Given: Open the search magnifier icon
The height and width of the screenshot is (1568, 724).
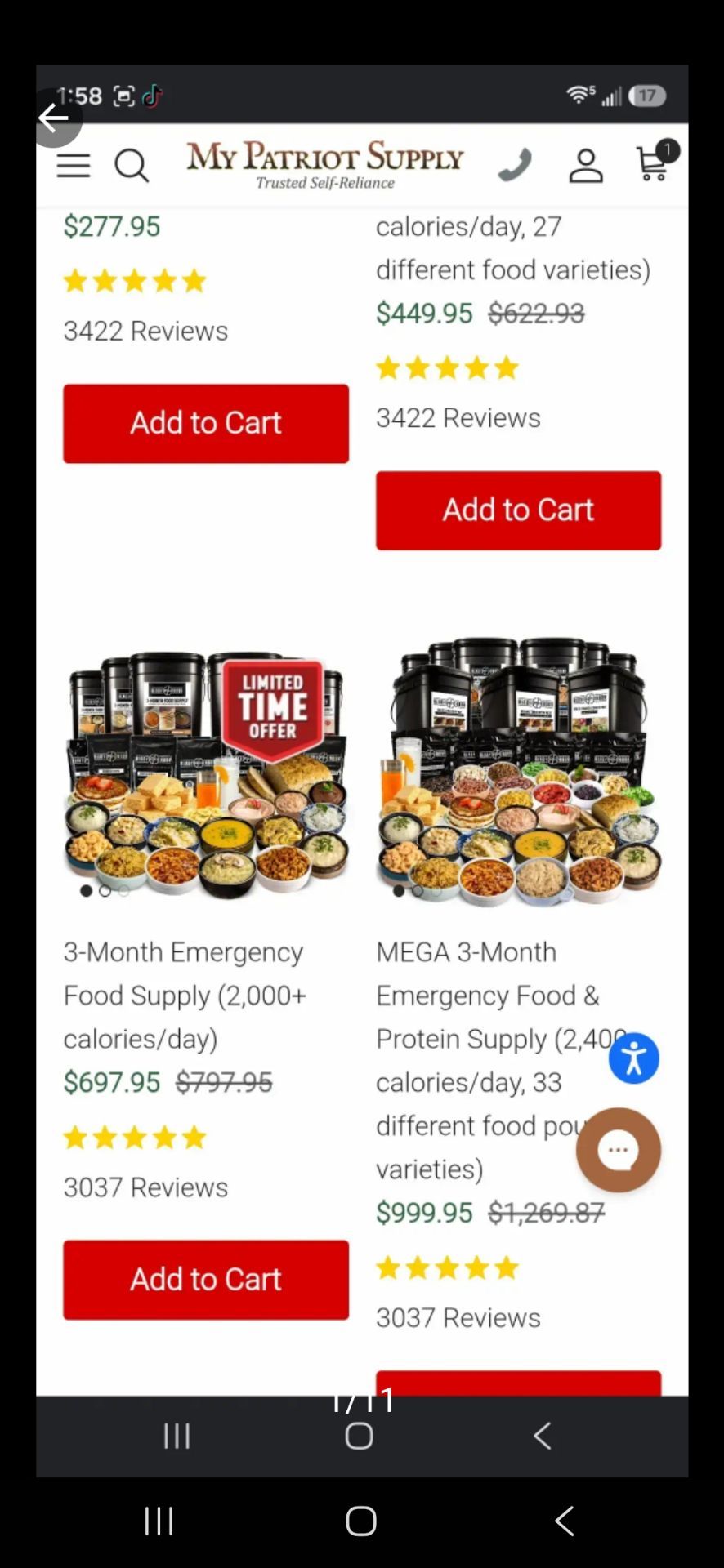Looking at the screenshot, I should pos(131,166).
